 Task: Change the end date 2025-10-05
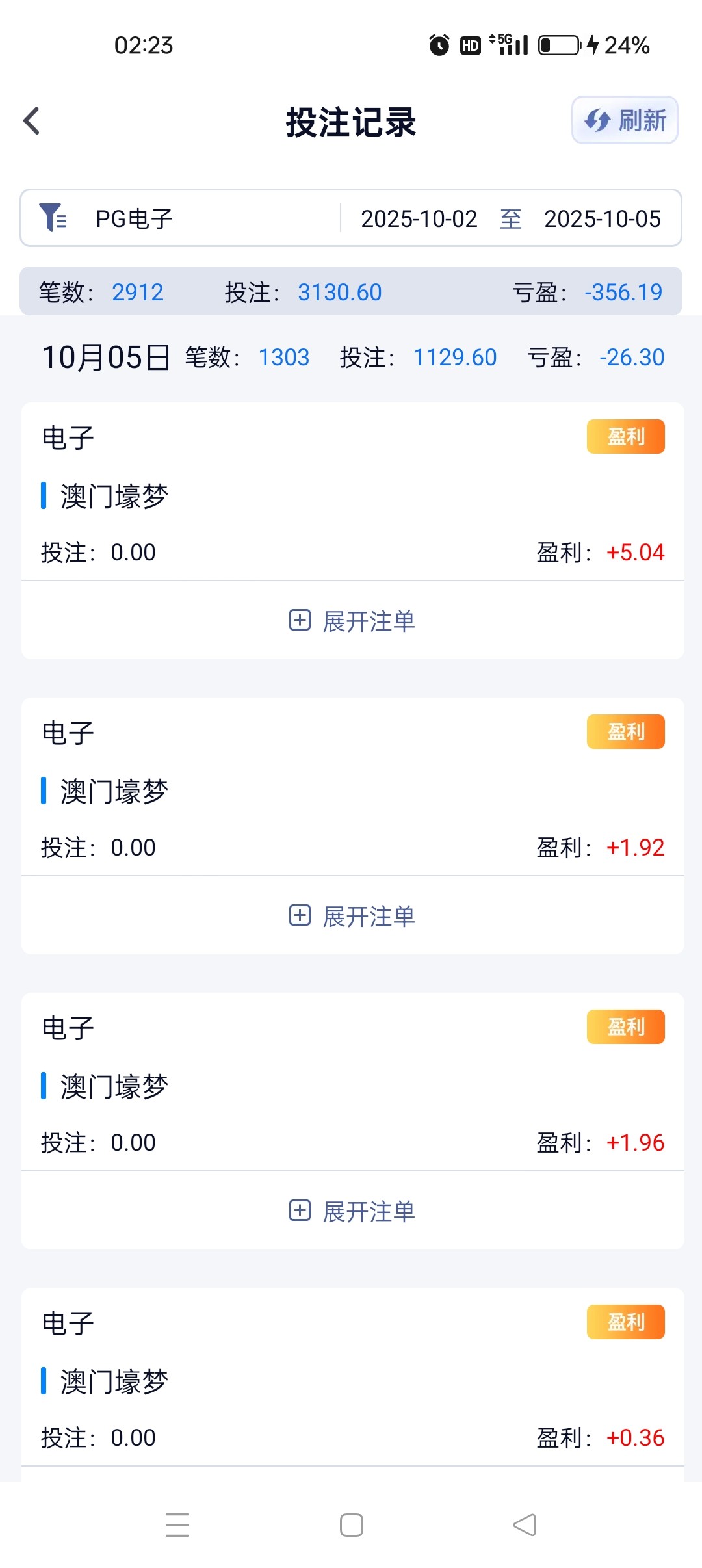pyautogui.click(x=602, y=219)
